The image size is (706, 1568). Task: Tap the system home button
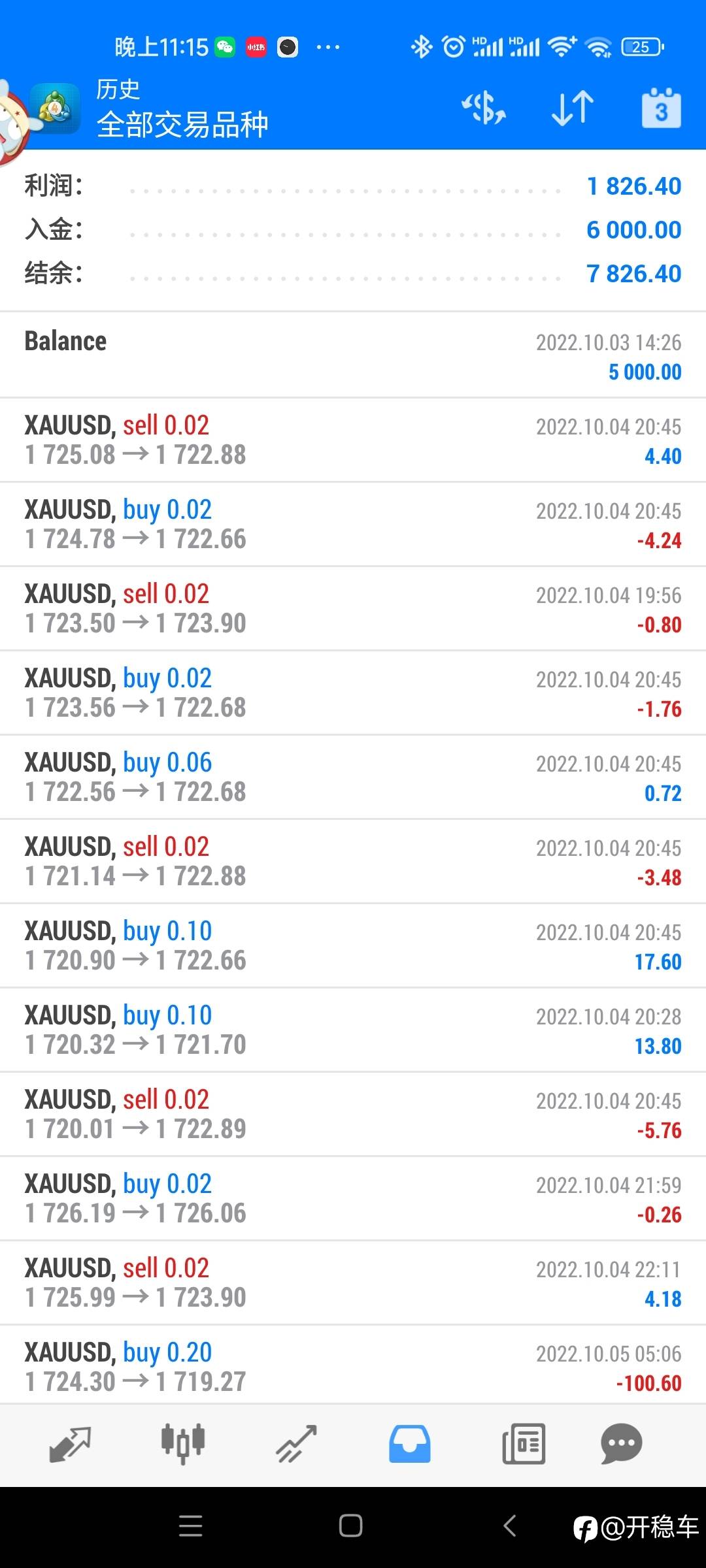351,1526
